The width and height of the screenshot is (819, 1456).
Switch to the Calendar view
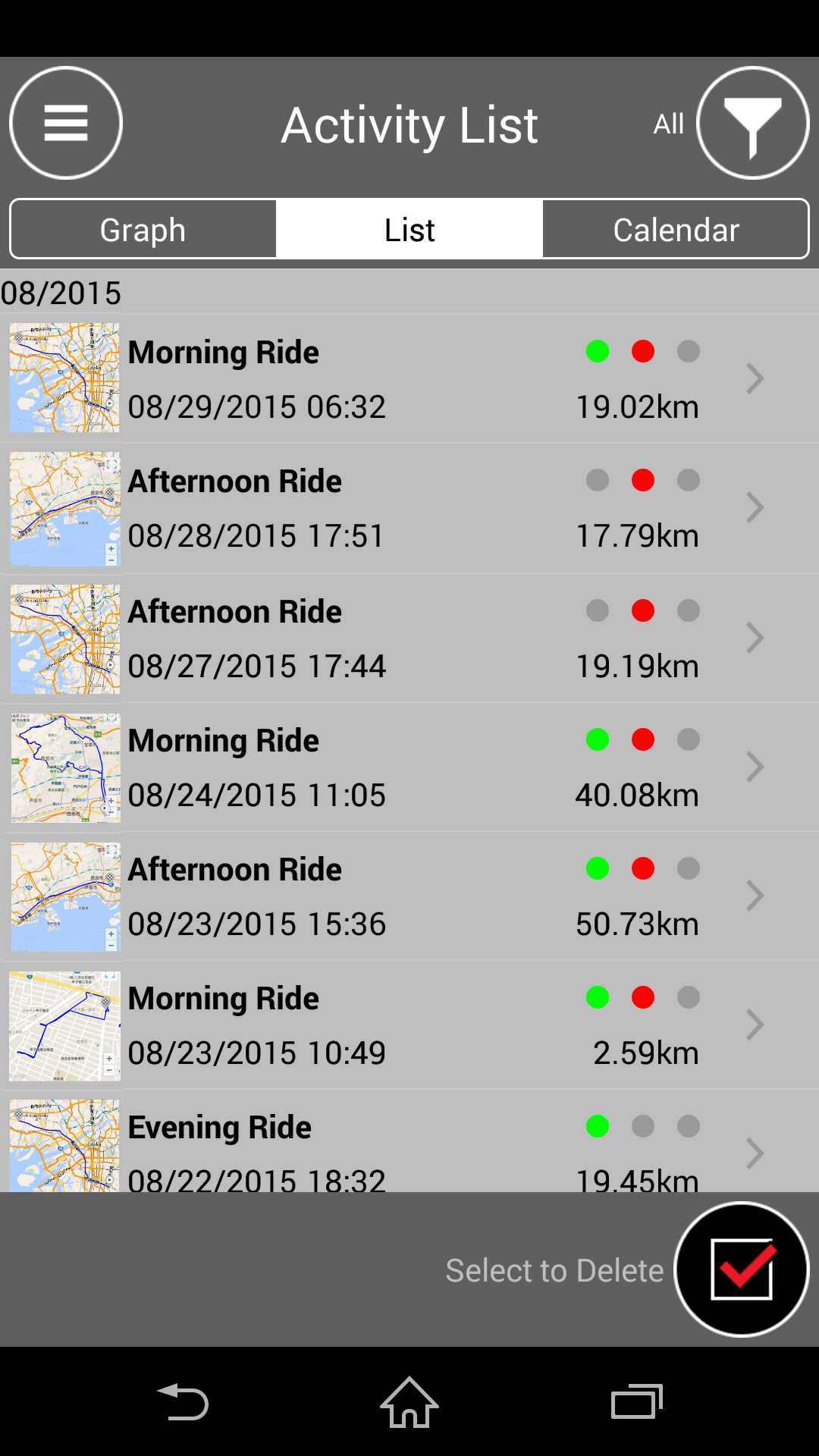(x=676, y=229)
